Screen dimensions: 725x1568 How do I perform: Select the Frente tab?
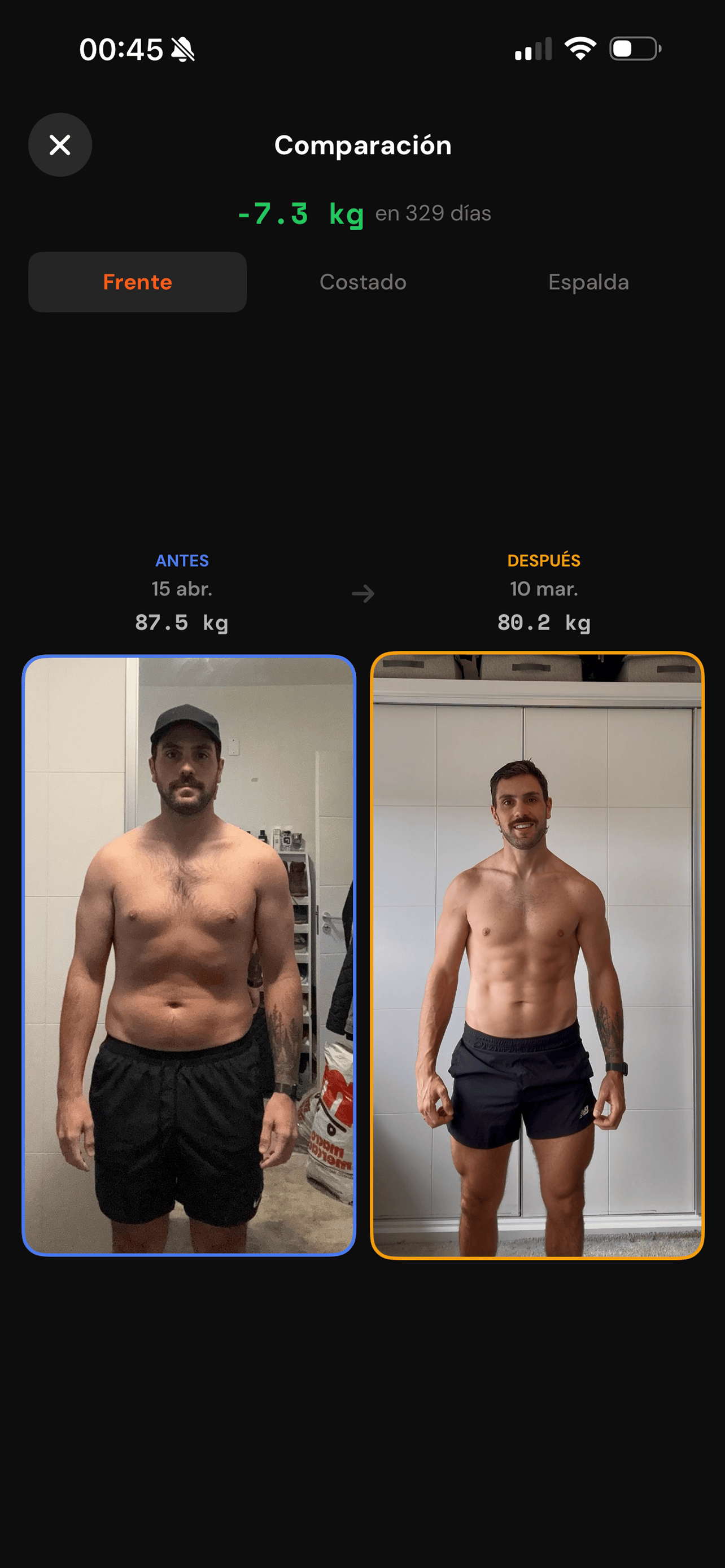[x=138, y=282]
